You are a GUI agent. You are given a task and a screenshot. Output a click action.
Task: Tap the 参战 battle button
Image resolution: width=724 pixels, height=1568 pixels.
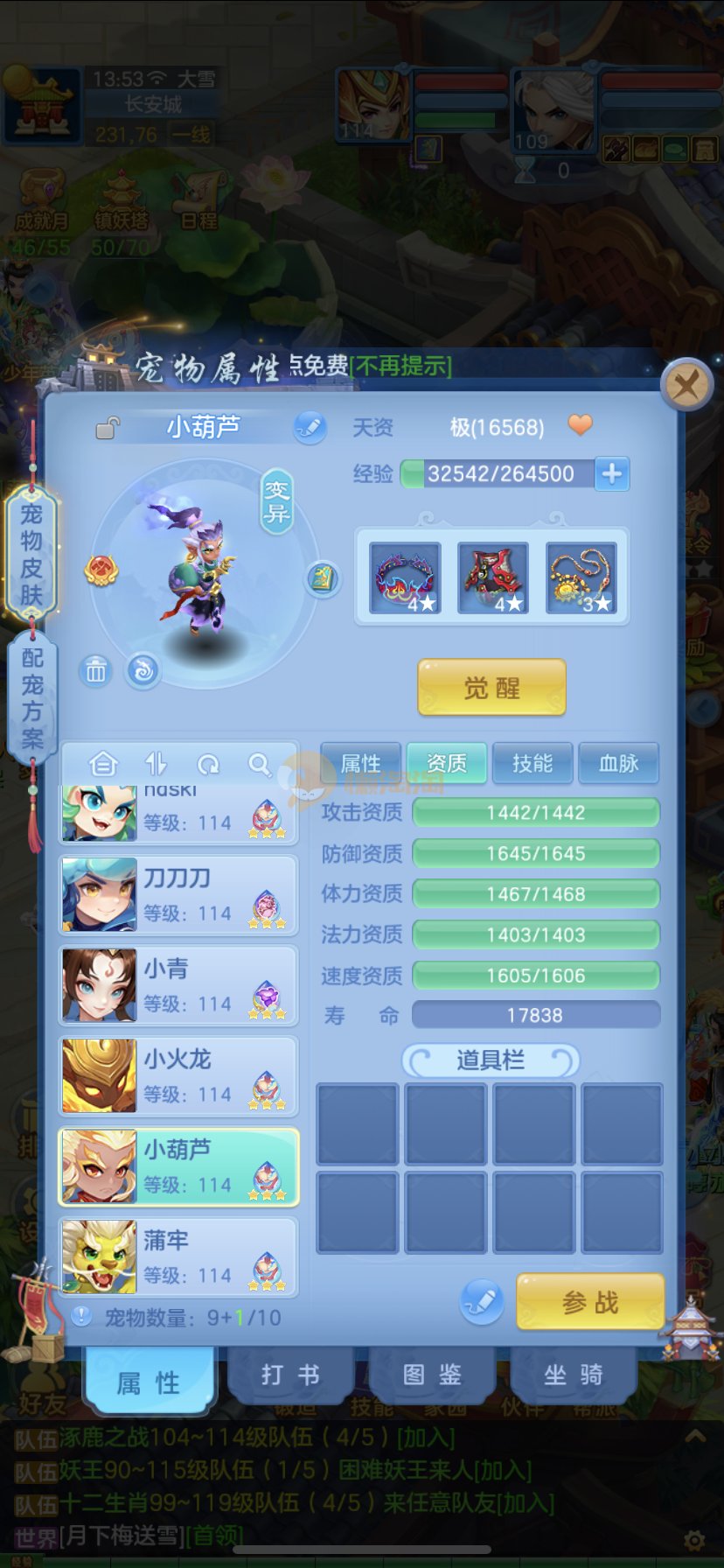click(590, 1302)
